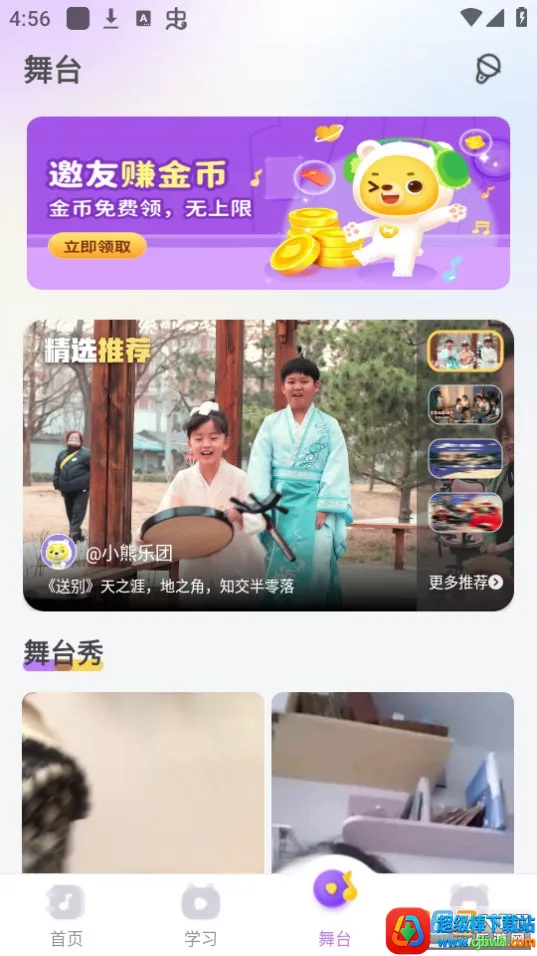Select the fourth video thumbnail in 精选推荐

tap(465, 512)
